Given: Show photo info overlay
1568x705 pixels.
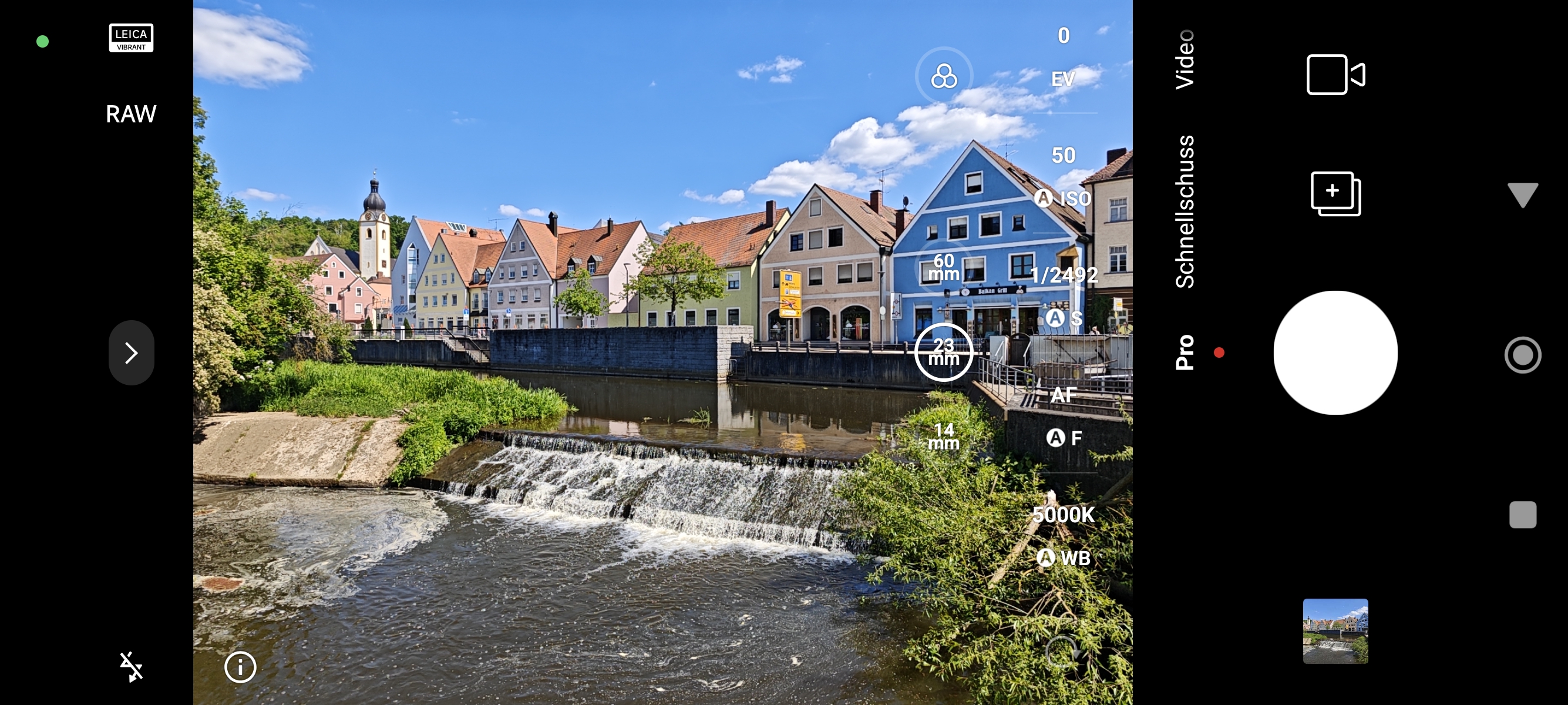Looking at the screenshot, I should 240,667.
